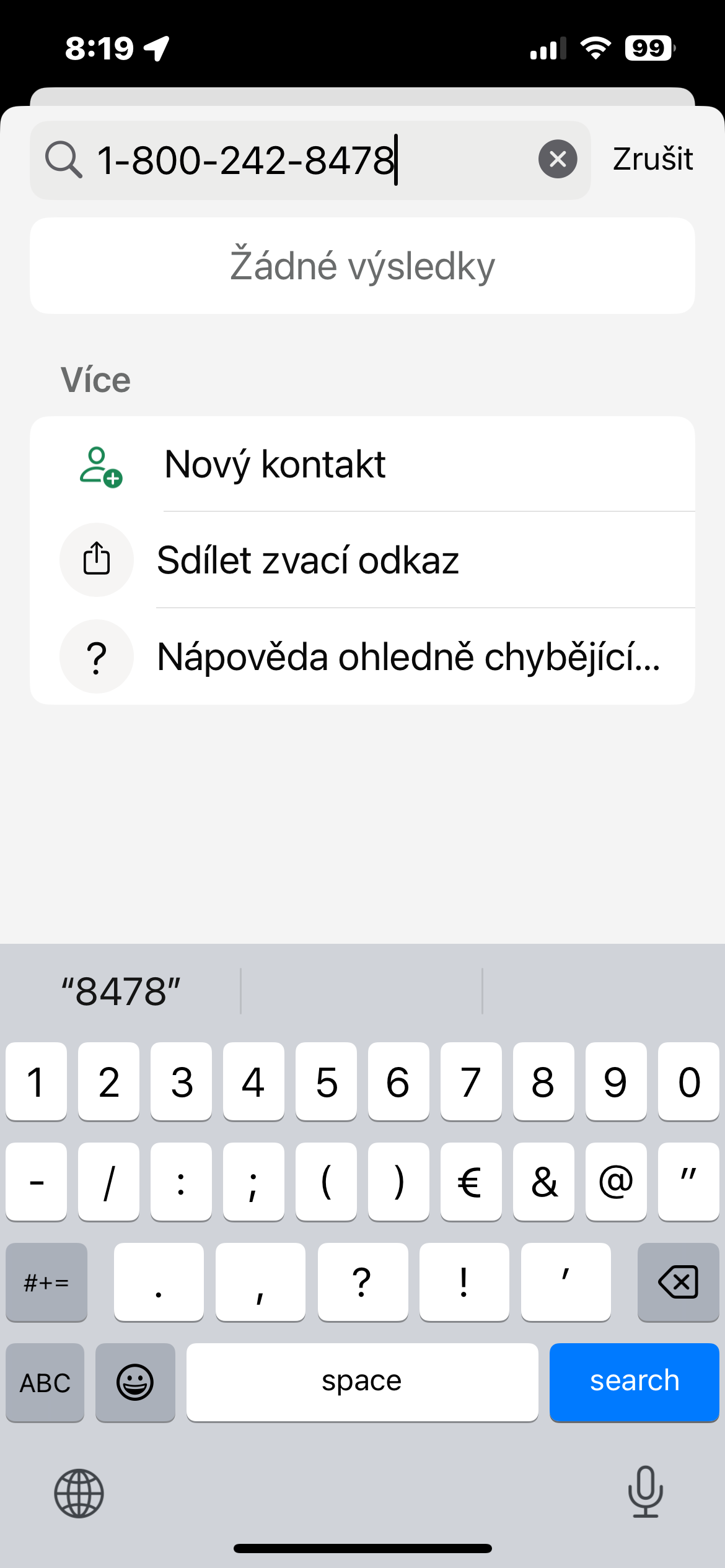The image size is (725, 1568).
Task: Show more symbols with #+= key
Action: tap(46, 1281)
